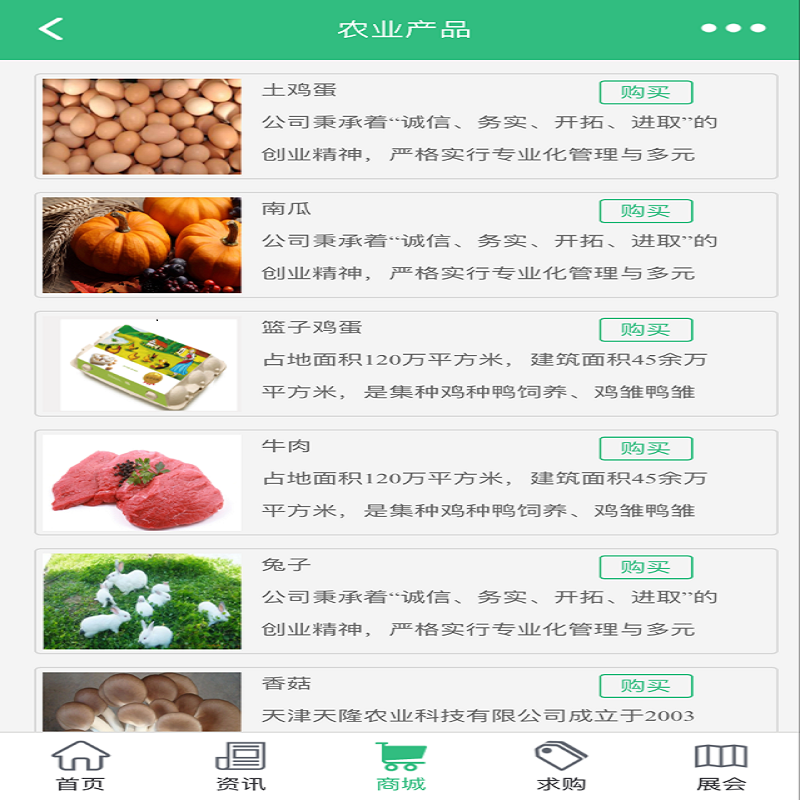Buy the 南瓜 product
800x800 pixels.
[645, 211]
